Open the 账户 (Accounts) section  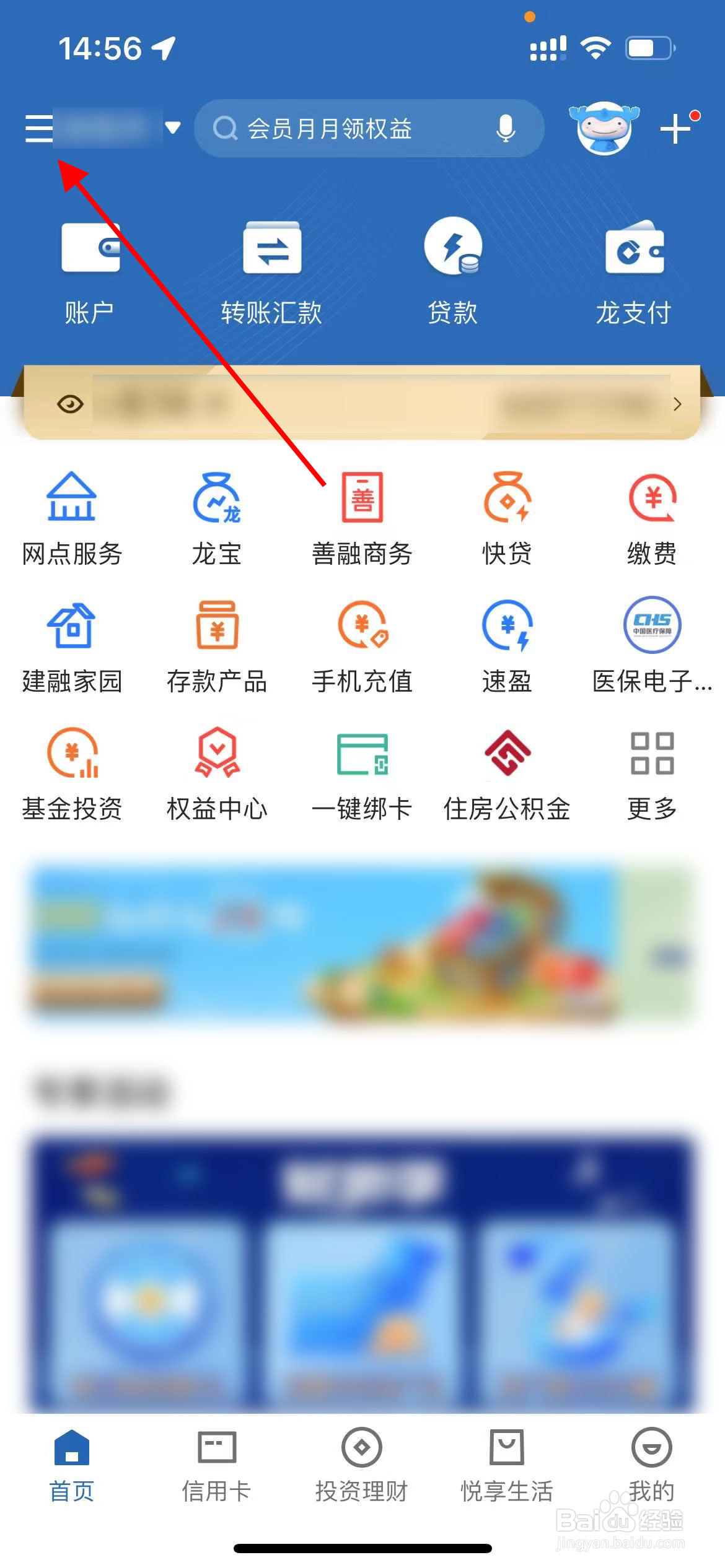click(90, 269)
